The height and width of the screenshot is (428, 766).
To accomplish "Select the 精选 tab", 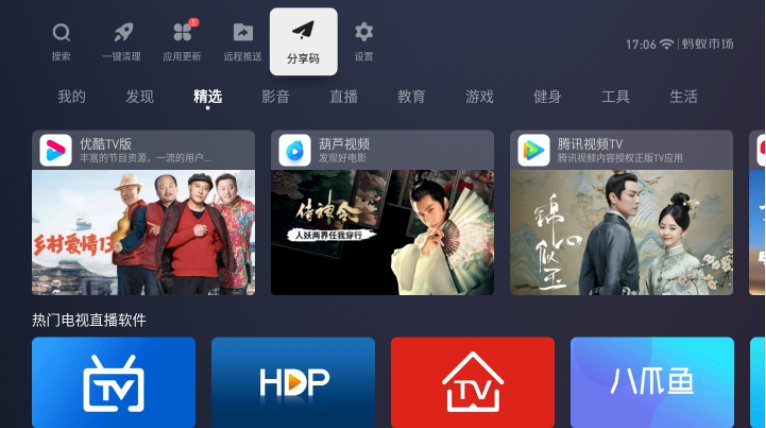I will [x=208, y=97].
